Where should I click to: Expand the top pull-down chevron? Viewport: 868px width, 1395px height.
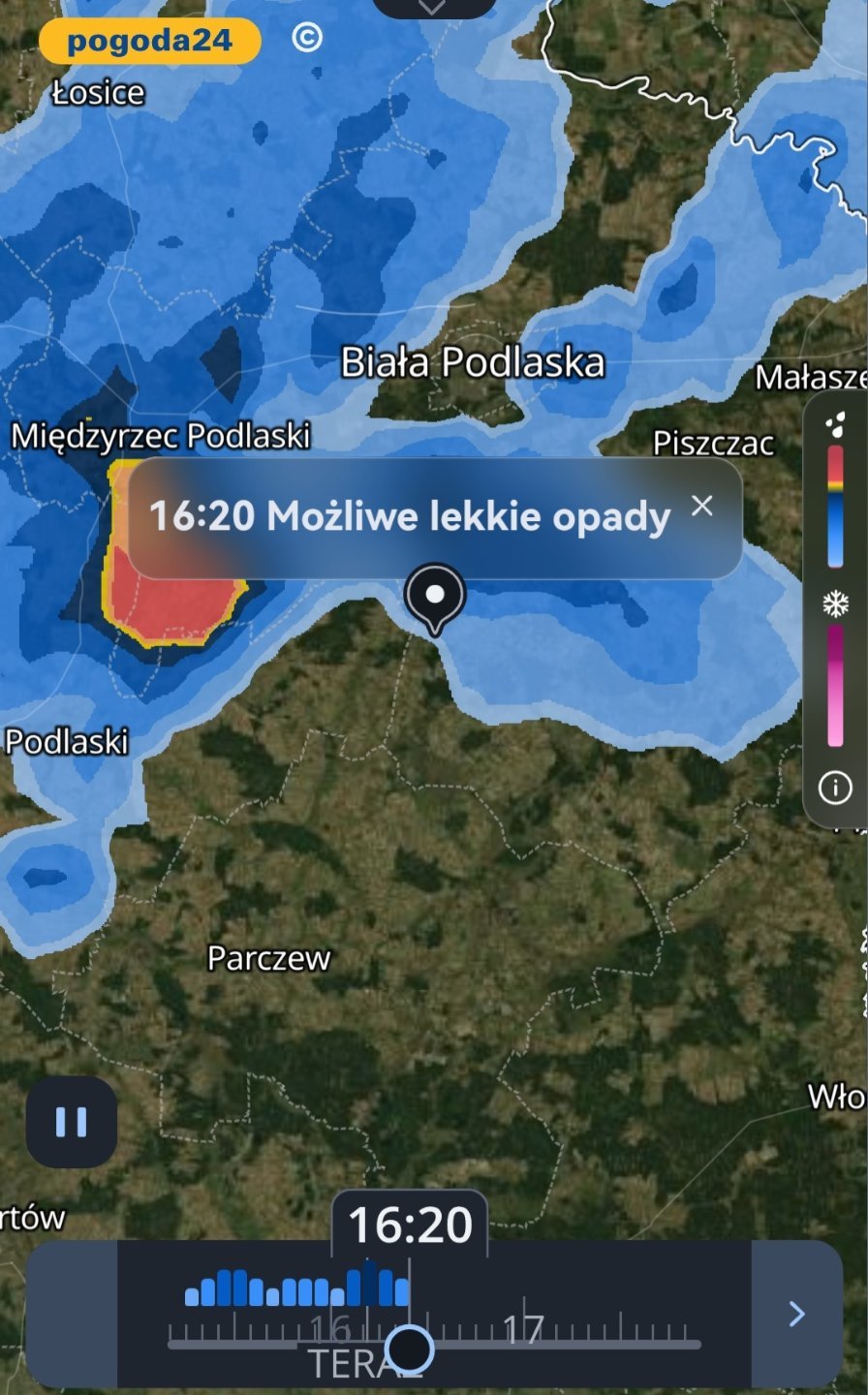(432, 8)
